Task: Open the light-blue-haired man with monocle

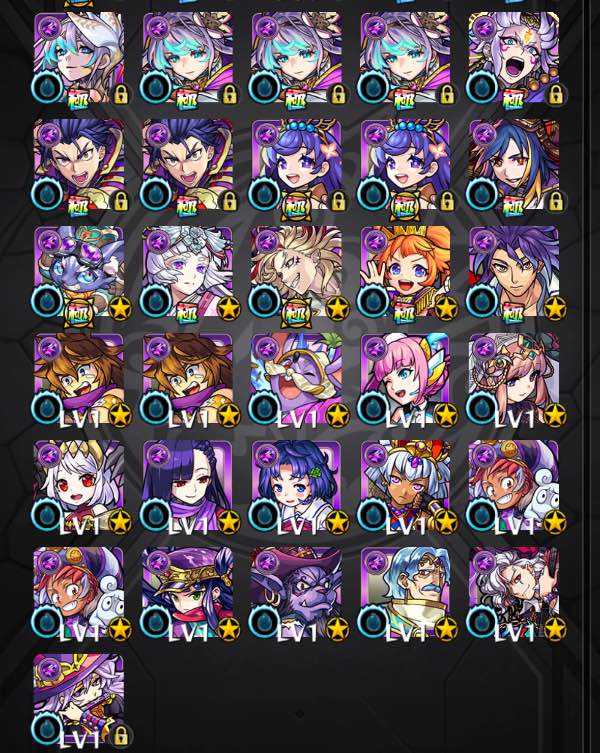Action: (405, 594)
